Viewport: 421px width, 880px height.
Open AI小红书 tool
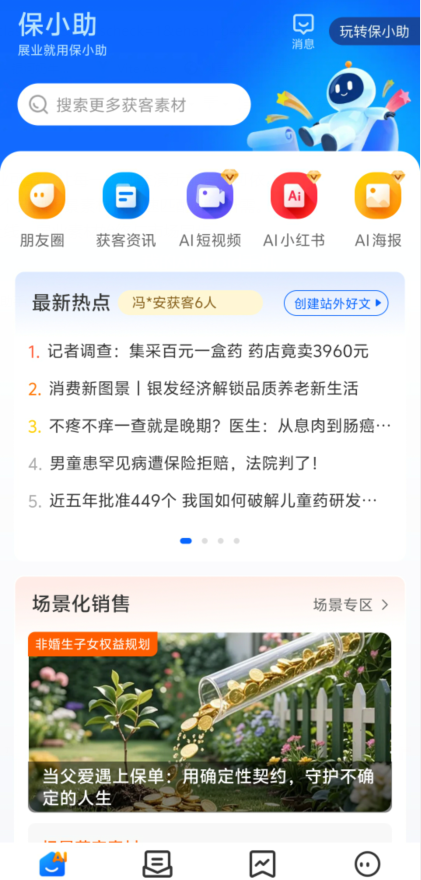tap(294, 210)
